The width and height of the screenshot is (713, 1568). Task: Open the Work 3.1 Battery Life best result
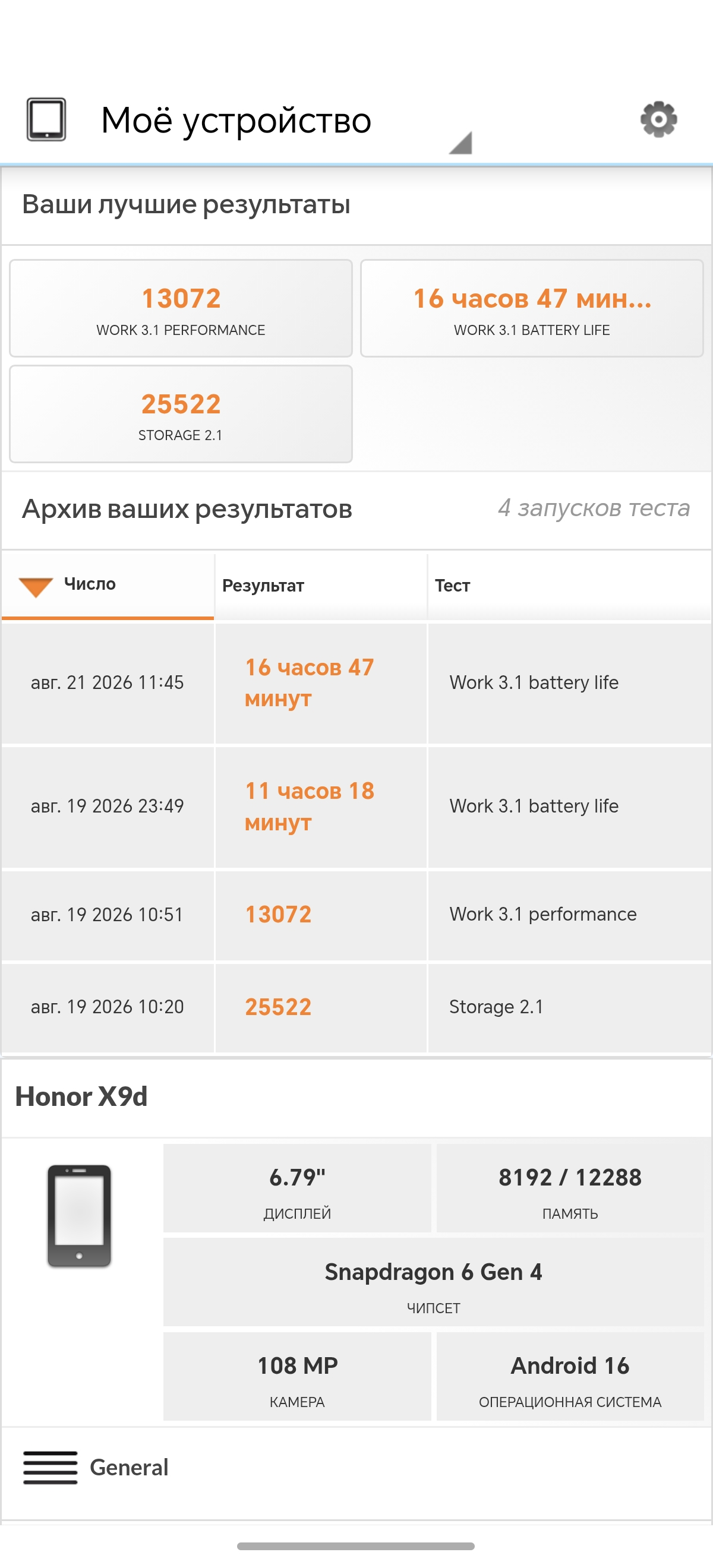click(532, 308)
